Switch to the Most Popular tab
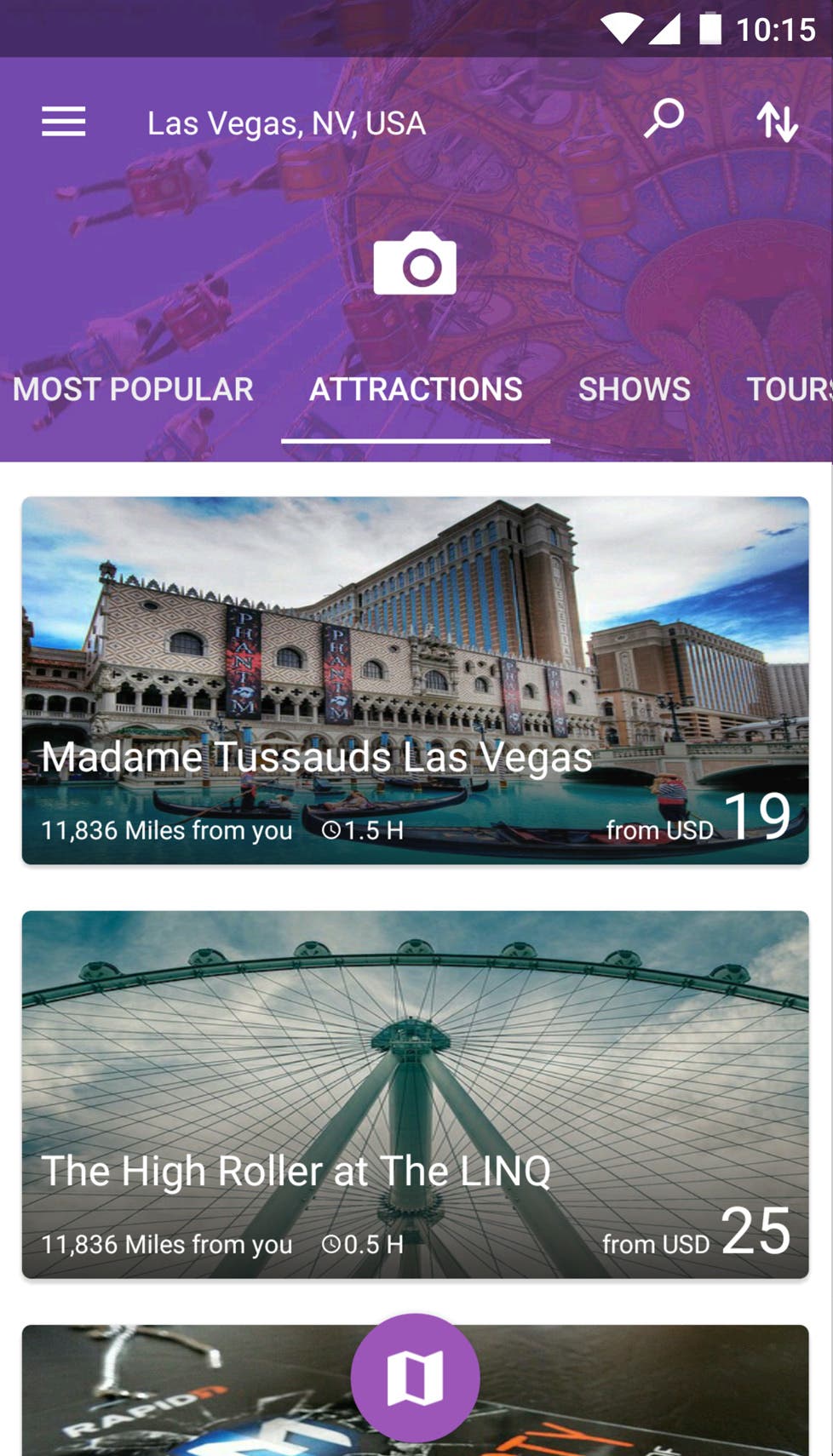Screen dimensions: 833x1456 pos(133,390)
